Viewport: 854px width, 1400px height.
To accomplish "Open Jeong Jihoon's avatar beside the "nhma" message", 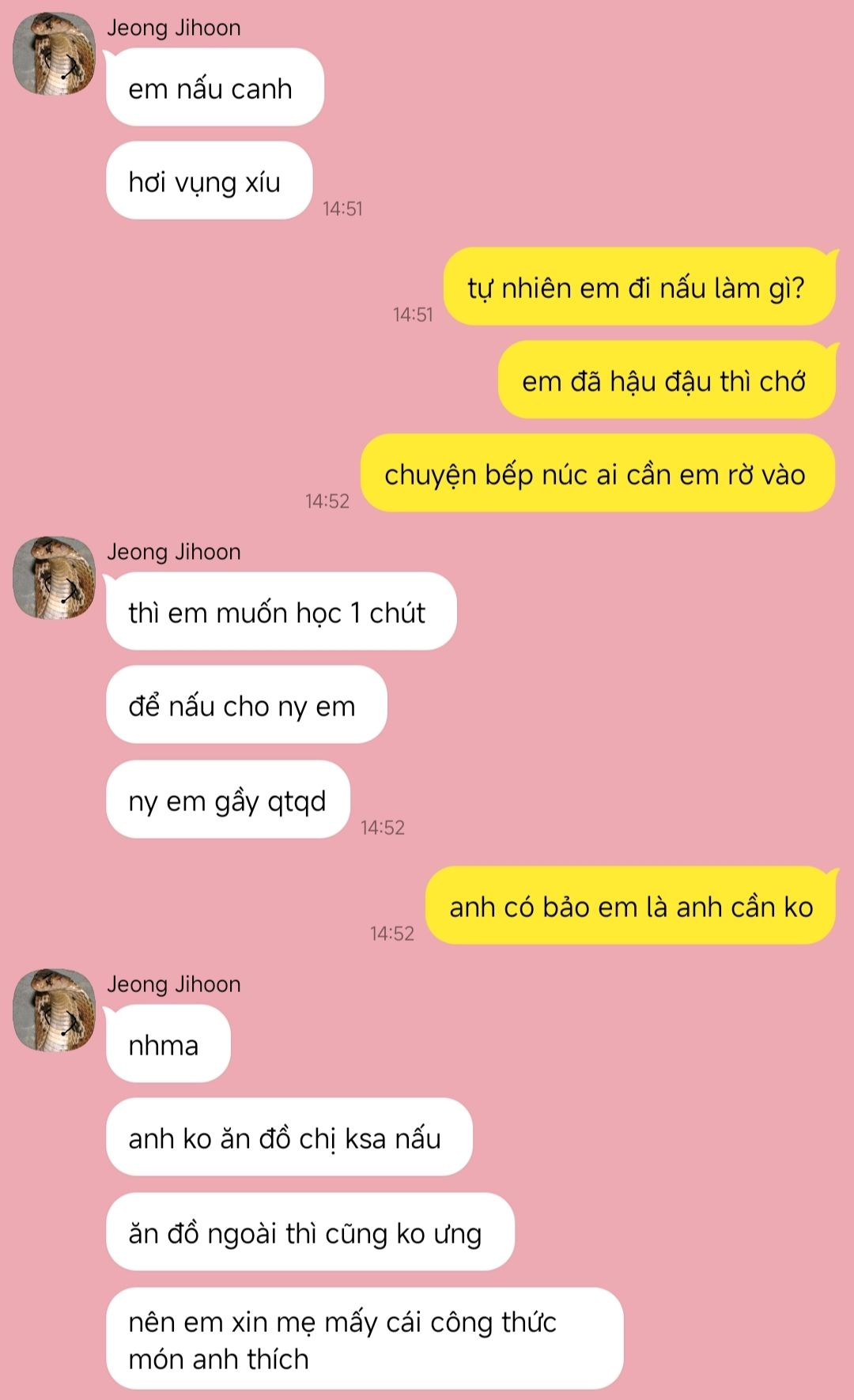I will [54, 1010].
